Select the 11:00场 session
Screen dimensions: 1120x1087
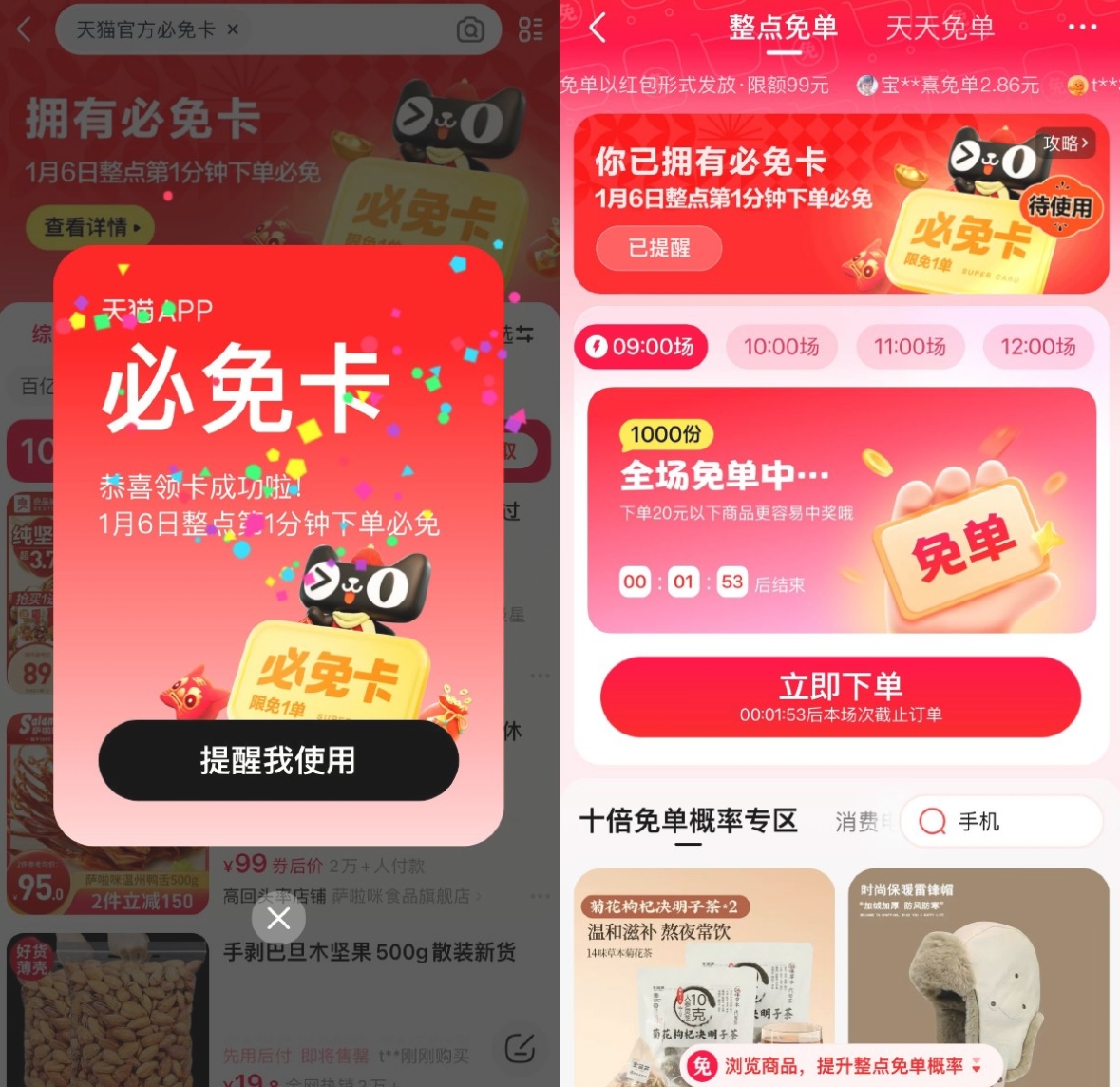click(909, 347)
